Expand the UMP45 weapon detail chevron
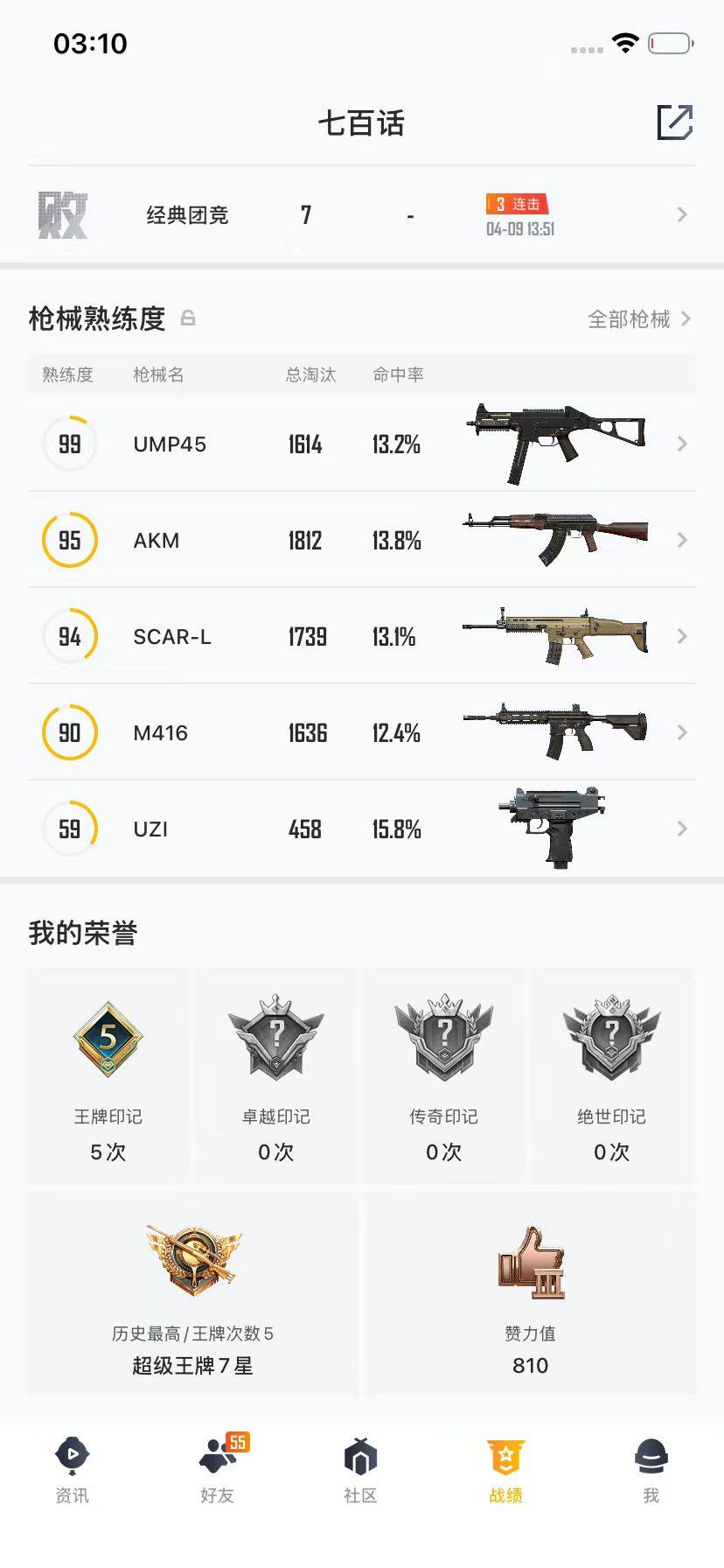 683,444
